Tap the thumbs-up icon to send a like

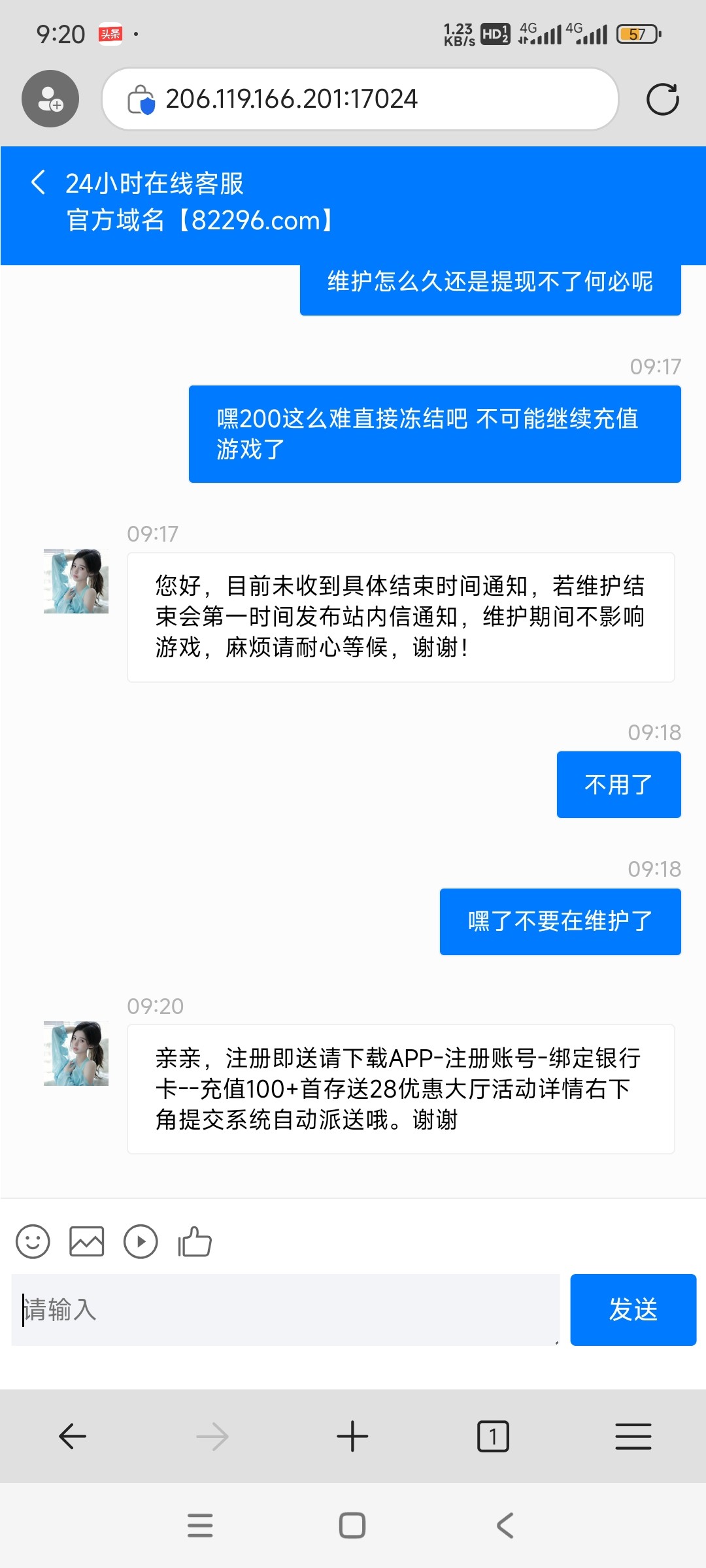(x=194, y=1241)
